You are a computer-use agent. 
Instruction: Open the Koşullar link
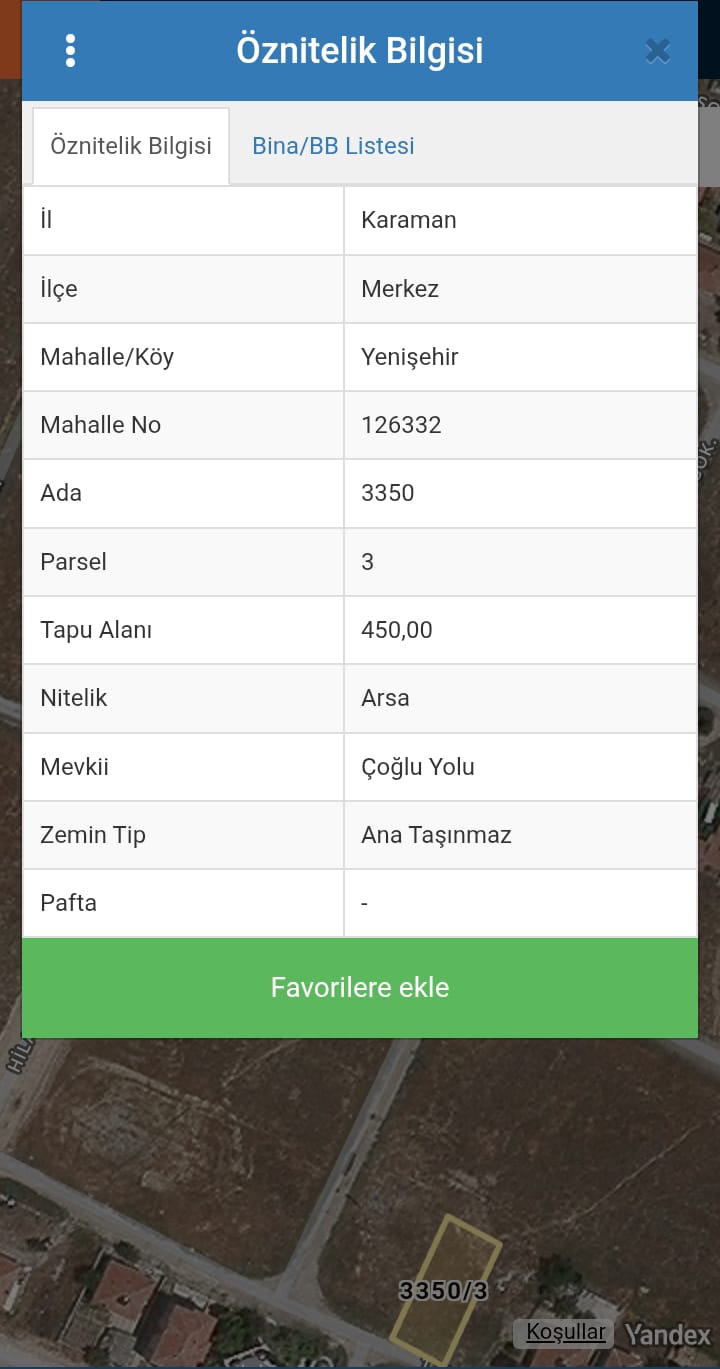pyautogui.click(x=565, y=1332)
